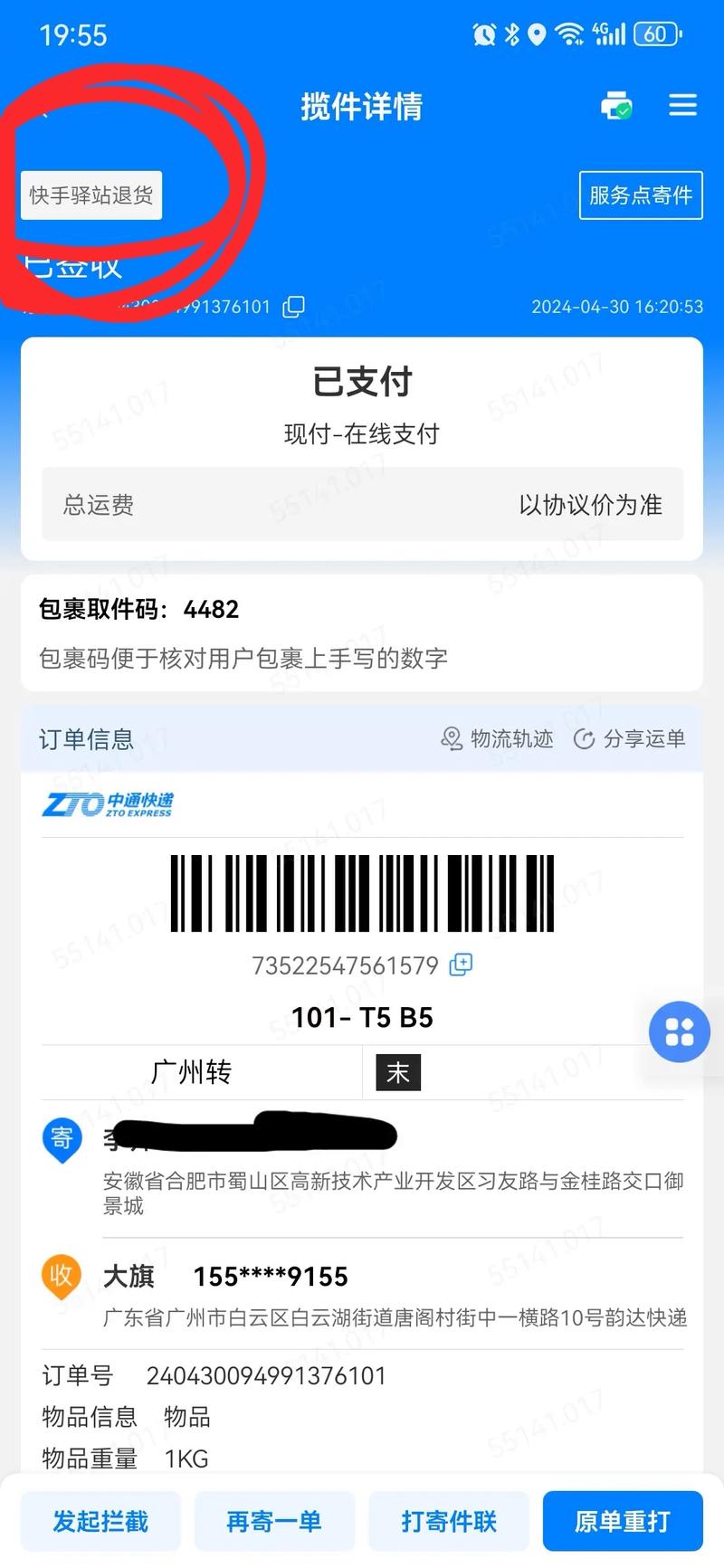Image resolution: width=724 pixels, height=1568 pixels.
Task: Click the 再寄一单 resend button
Action: 274,1521
